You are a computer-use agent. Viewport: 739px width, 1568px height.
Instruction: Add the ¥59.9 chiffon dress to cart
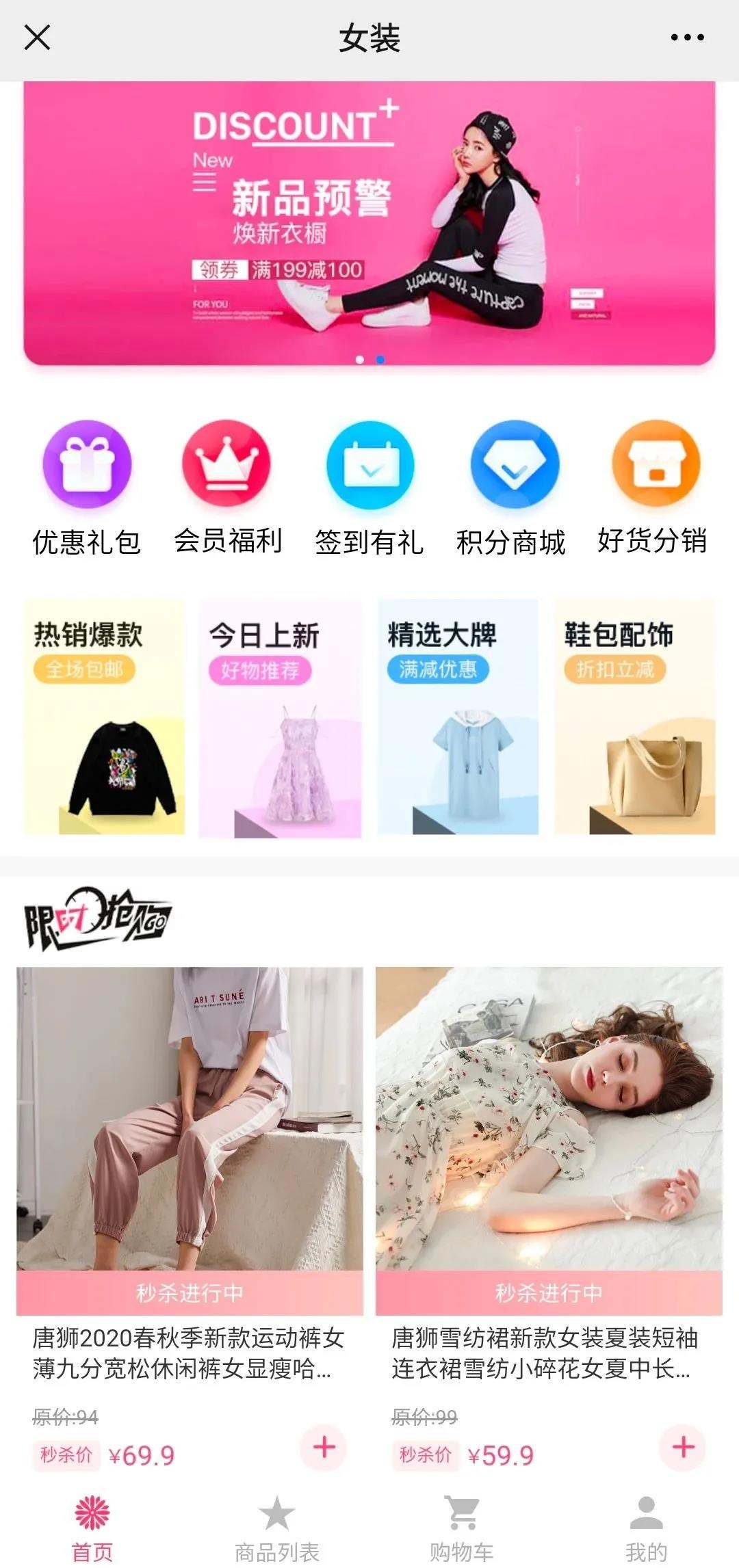click(x=683, y=1447)
